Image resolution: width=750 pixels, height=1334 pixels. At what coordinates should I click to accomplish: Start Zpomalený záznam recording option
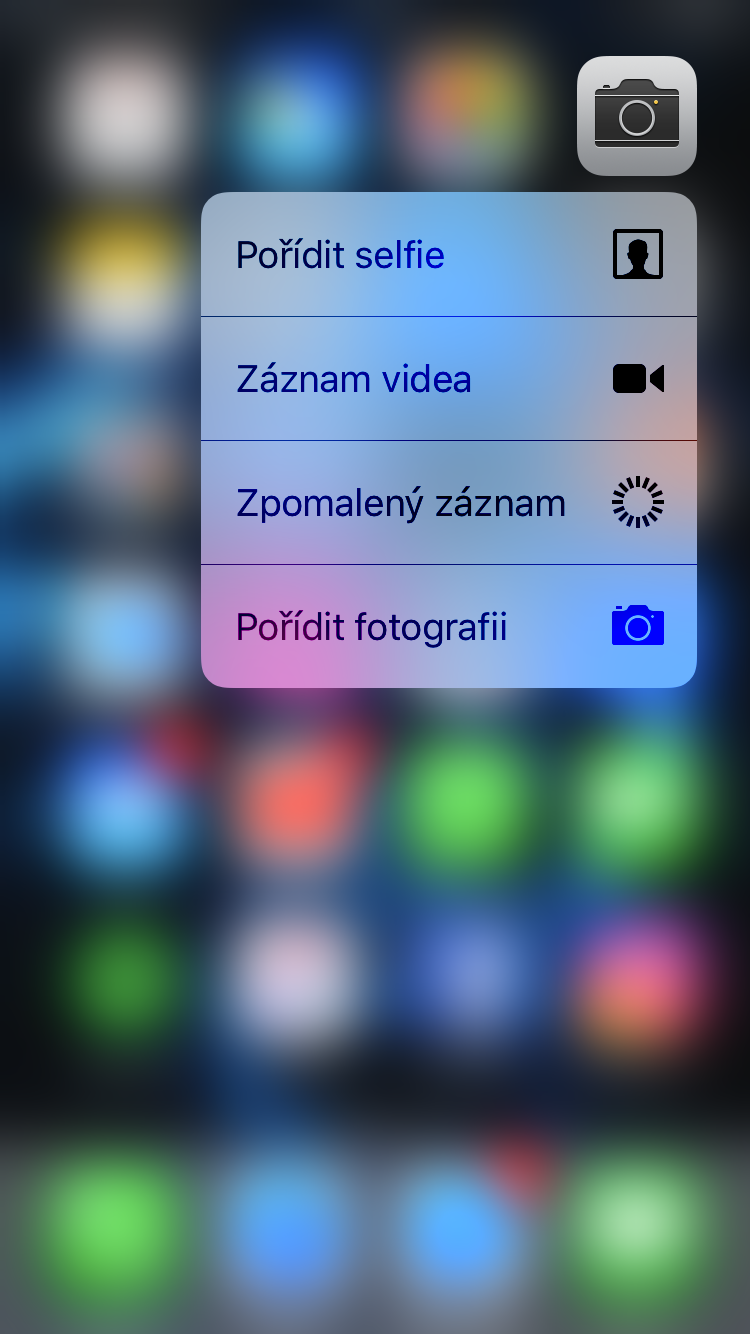pos(449,503)
